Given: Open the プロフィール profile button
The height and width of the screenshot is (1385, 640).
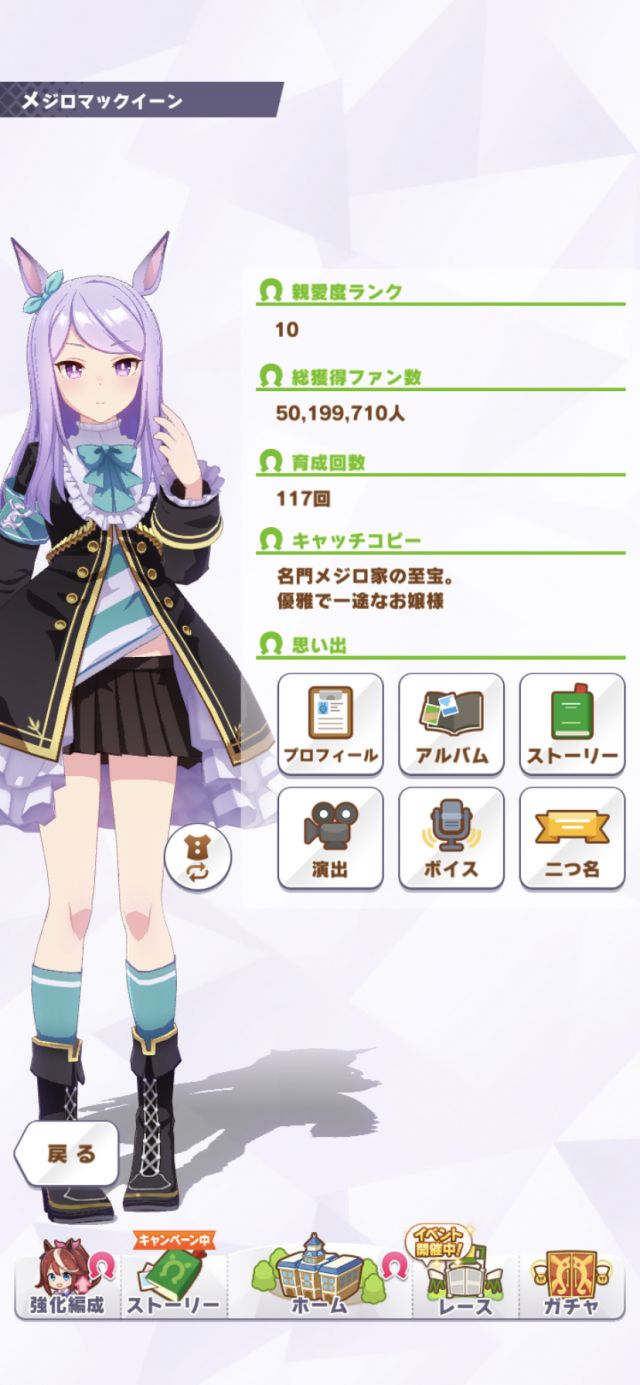Looking at the screenshot, I should pyautogui.click(x=330, y=723).
